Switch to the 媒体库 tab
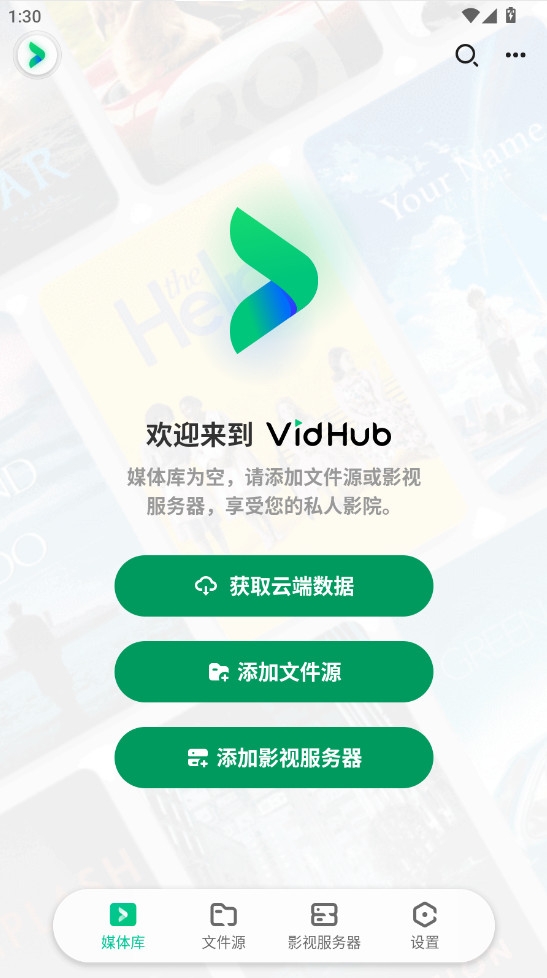This screenshot has height=978, width=547. (123, 926)
